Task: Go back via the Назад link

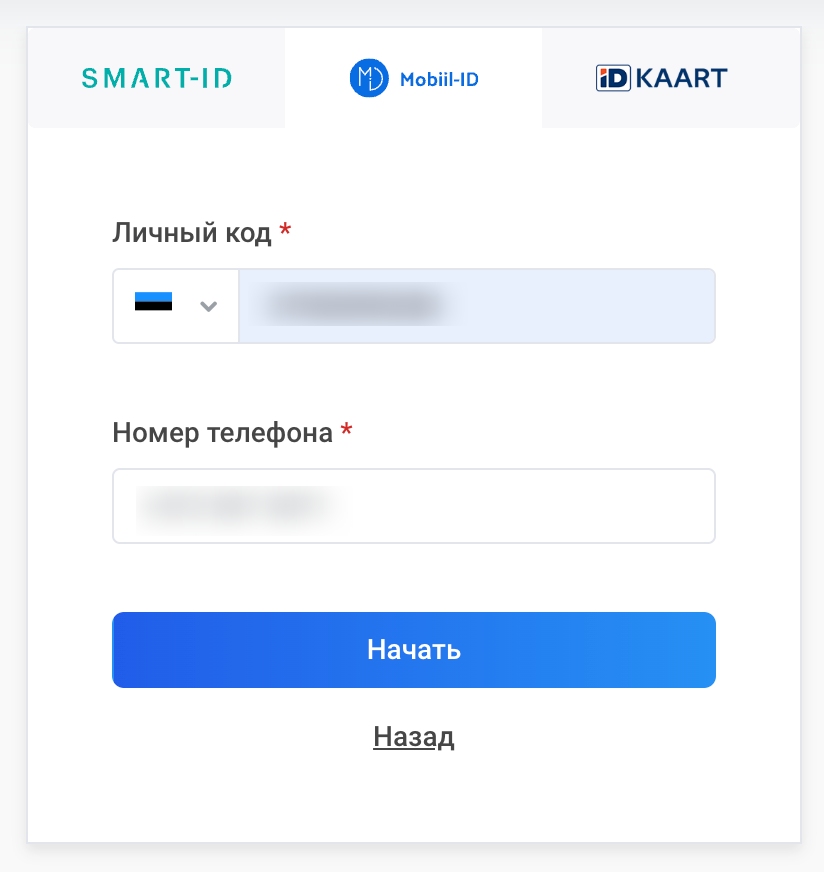Action: click(413, 737)
